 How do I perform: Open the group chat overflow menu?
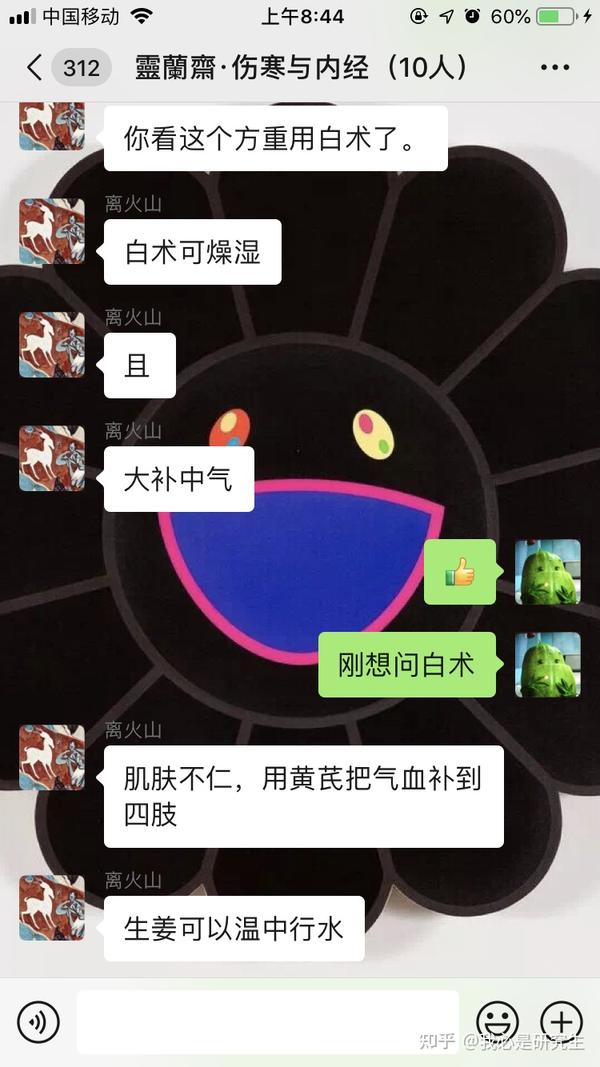555,67
